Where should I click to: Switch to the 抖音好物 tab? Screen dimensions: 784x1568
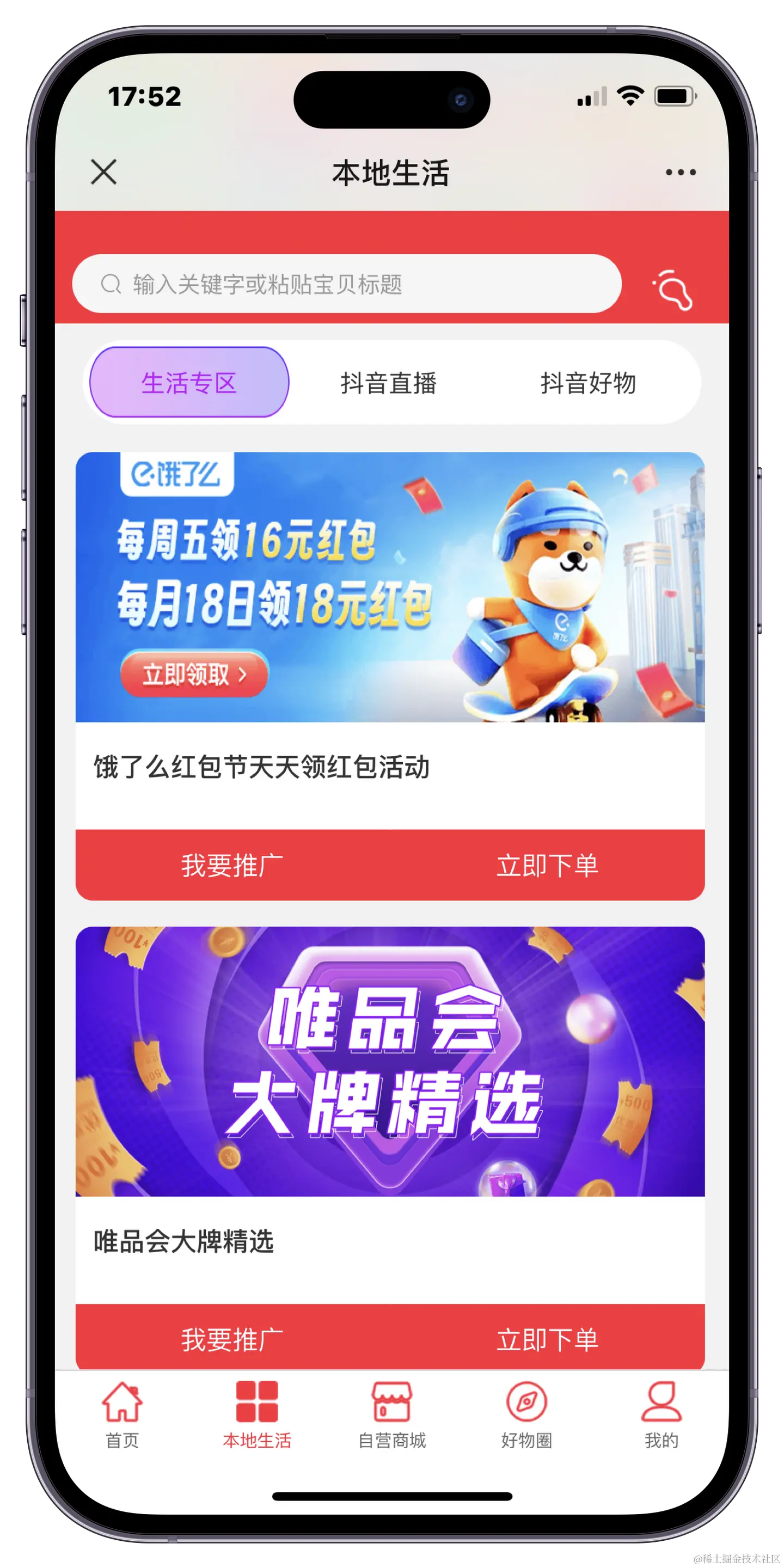tap(588, 383)
